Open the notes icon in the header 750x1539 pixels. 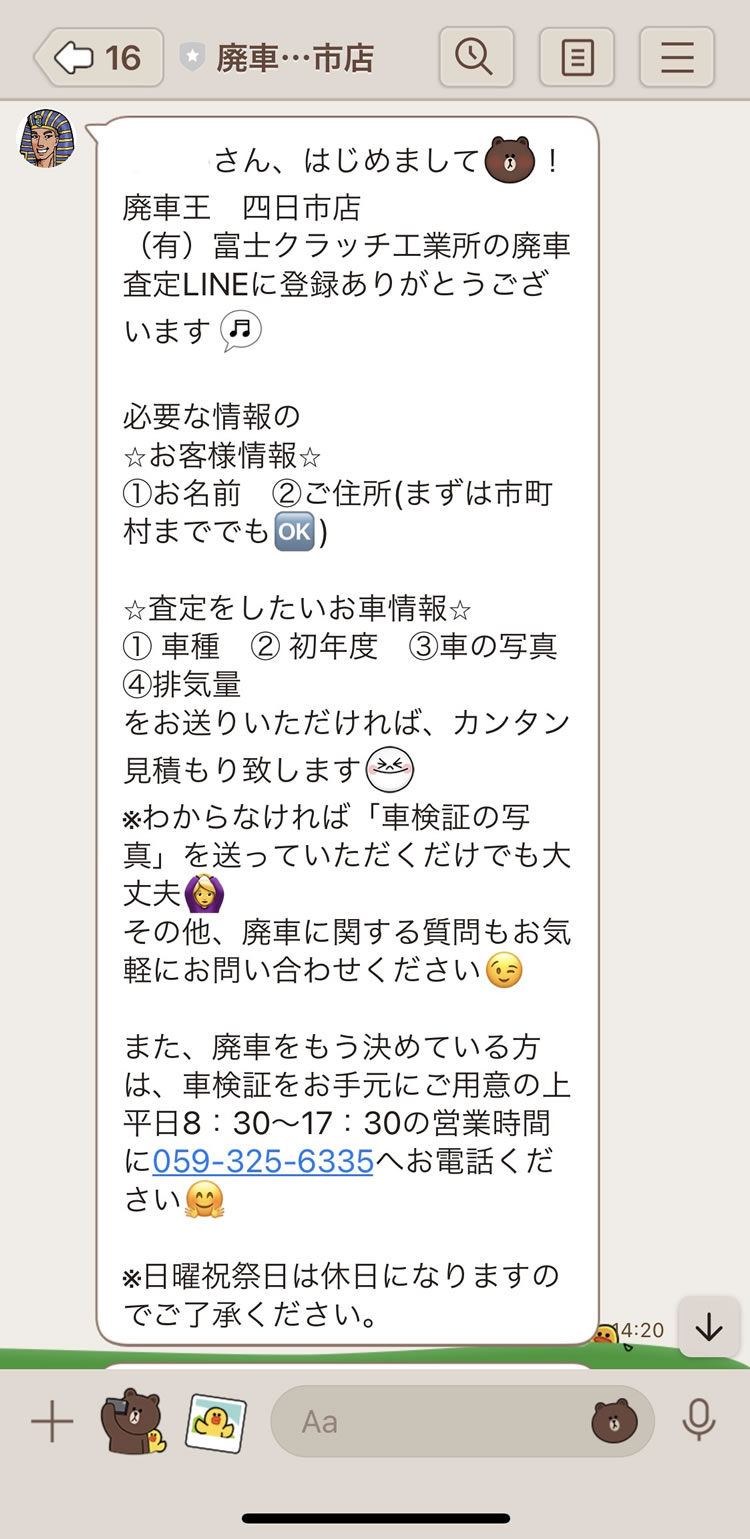(x=576, y=58)
